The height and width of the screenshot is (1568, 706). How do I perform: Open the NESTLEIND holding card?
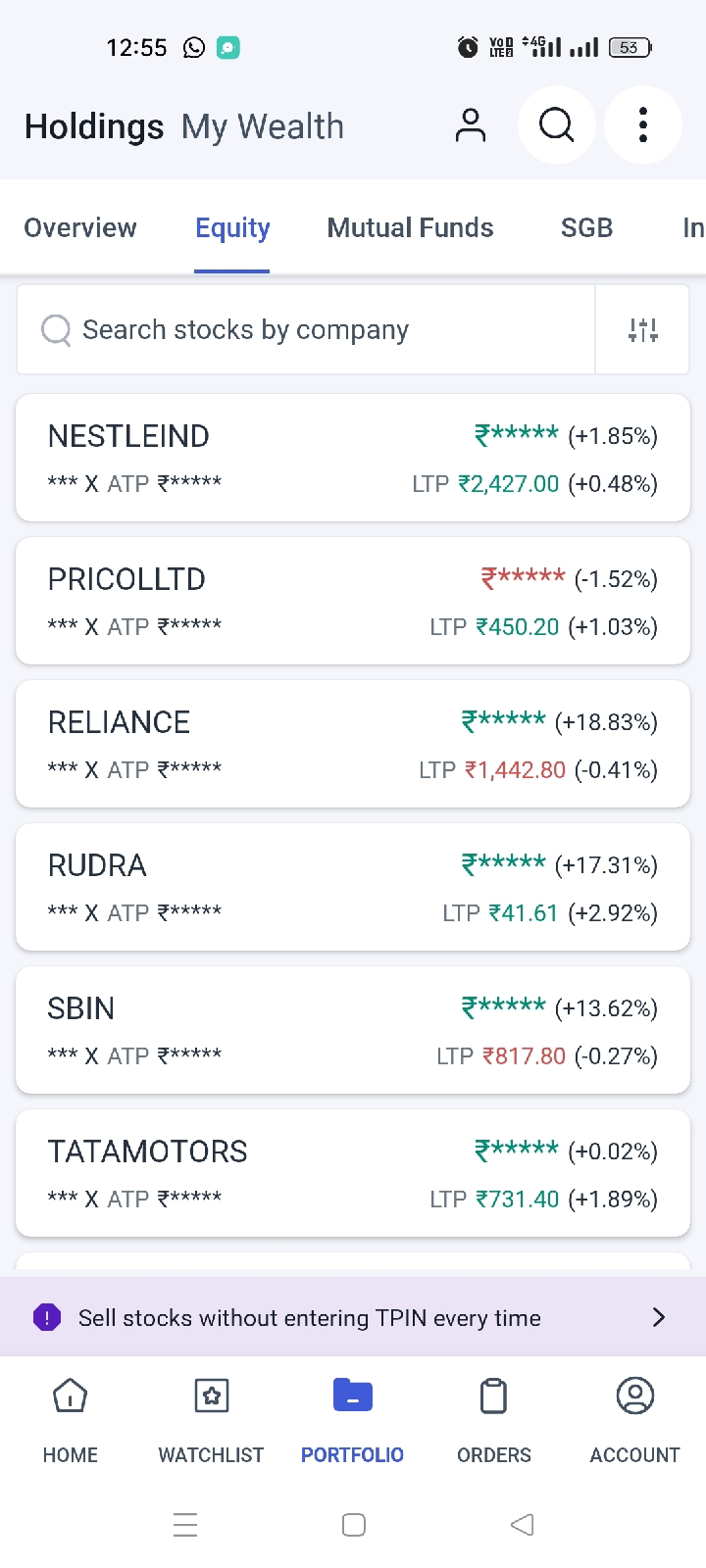pyautogui.click(x=353, y=458)
